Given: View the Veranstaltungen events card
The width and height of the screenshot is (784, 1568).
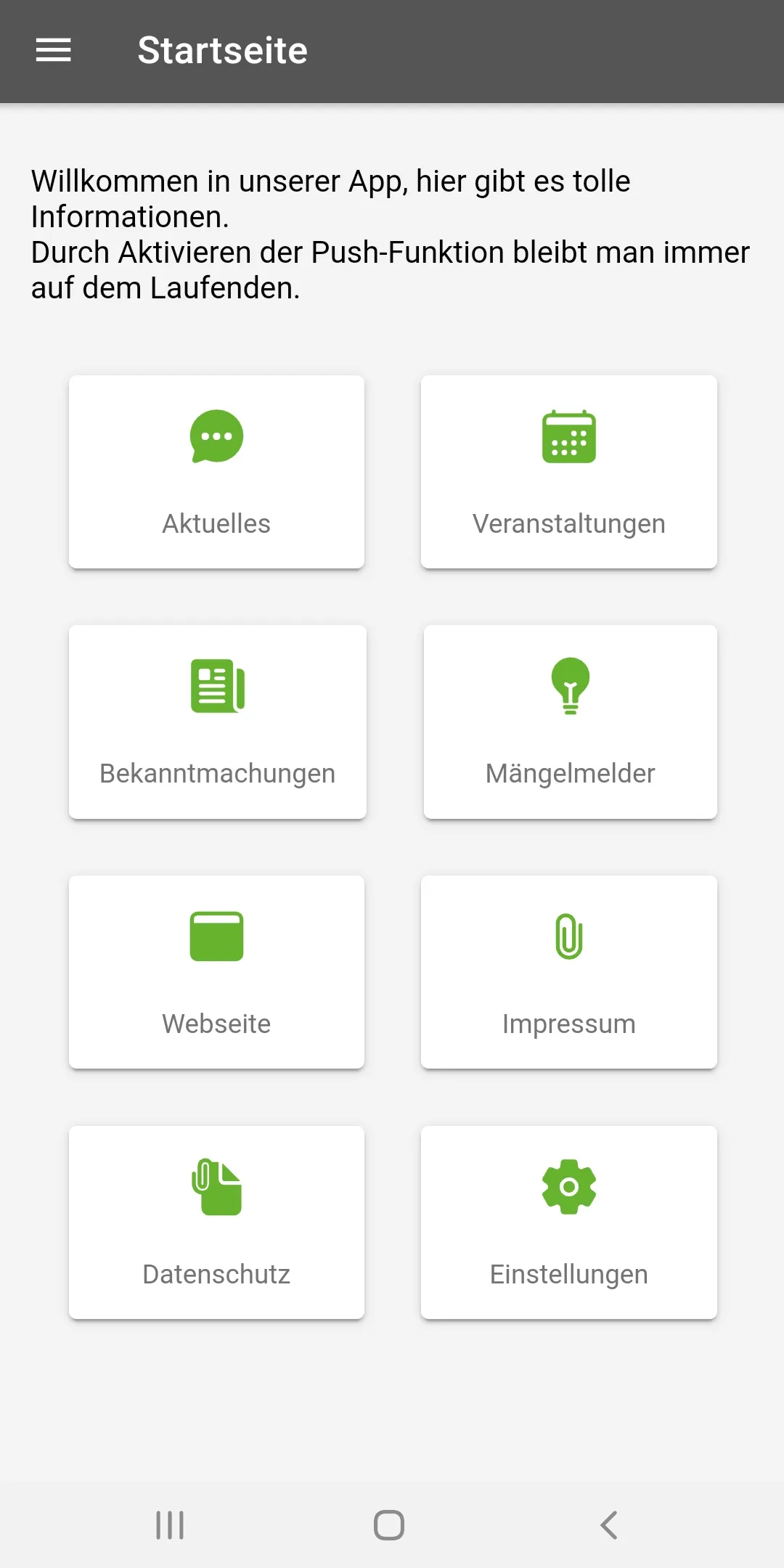Looking at the screenshot, I should click(569, 472).
